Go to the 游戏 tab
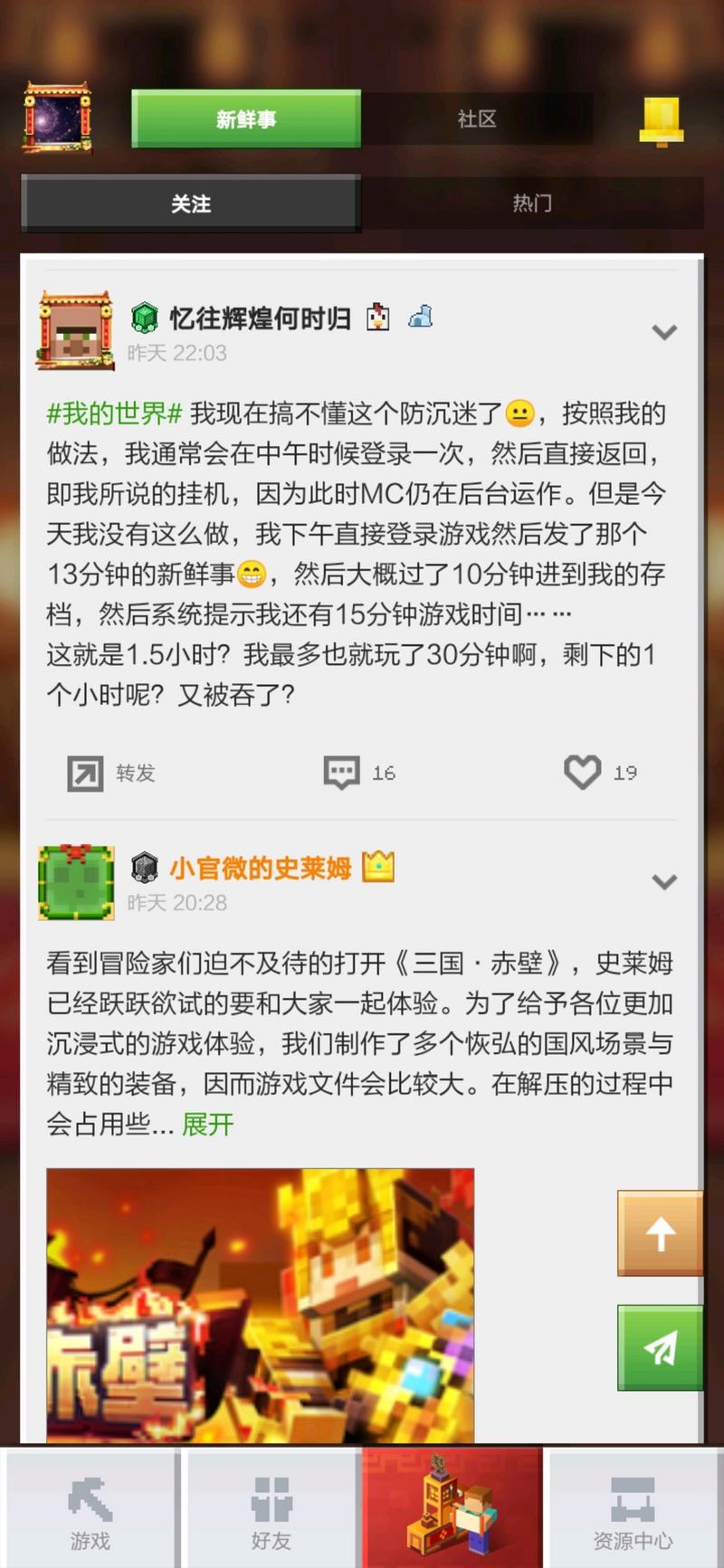 coord(90,1507)
